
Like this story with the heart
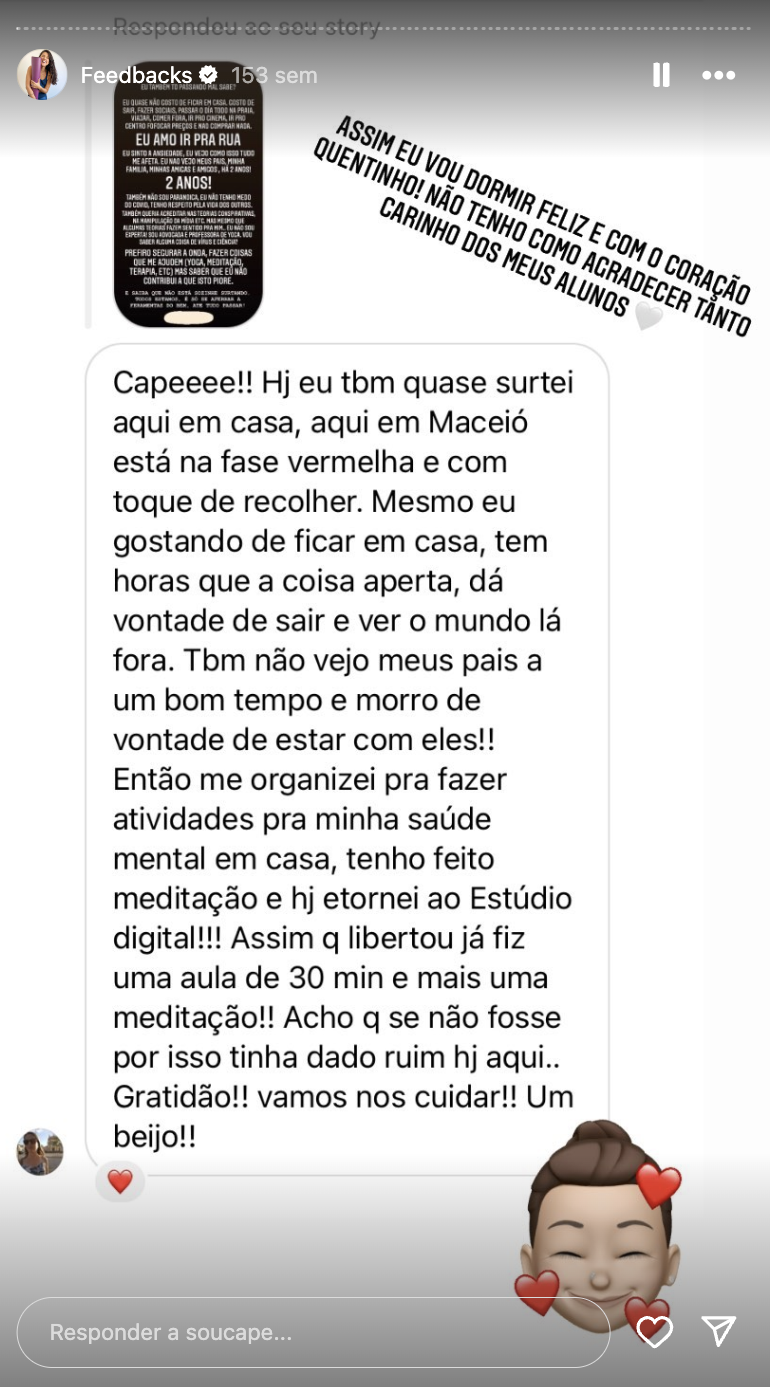tap(654, 1331)
